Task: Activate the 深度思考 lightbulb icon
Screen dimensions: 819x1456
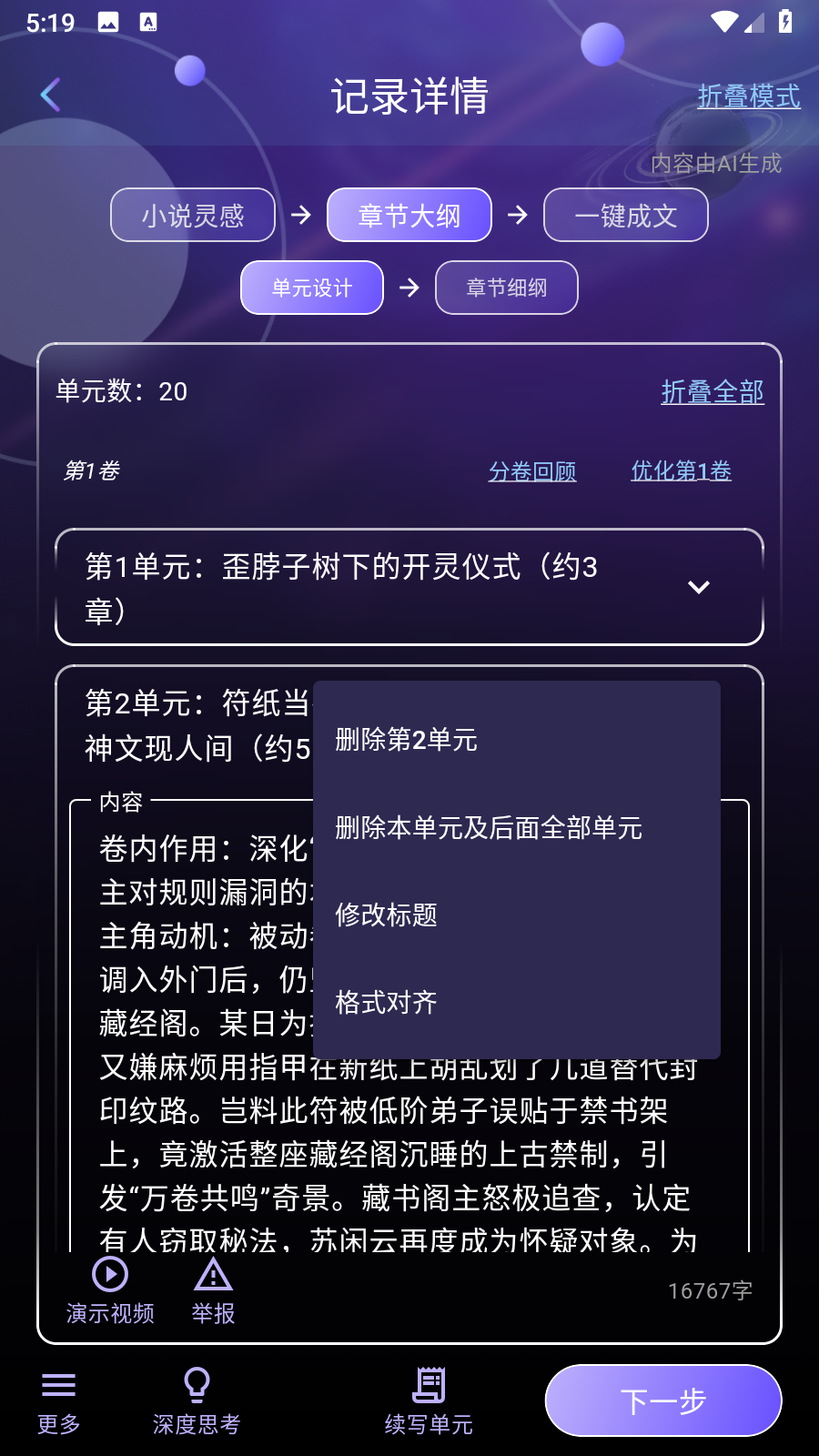Action: [x=197, y=1383]
